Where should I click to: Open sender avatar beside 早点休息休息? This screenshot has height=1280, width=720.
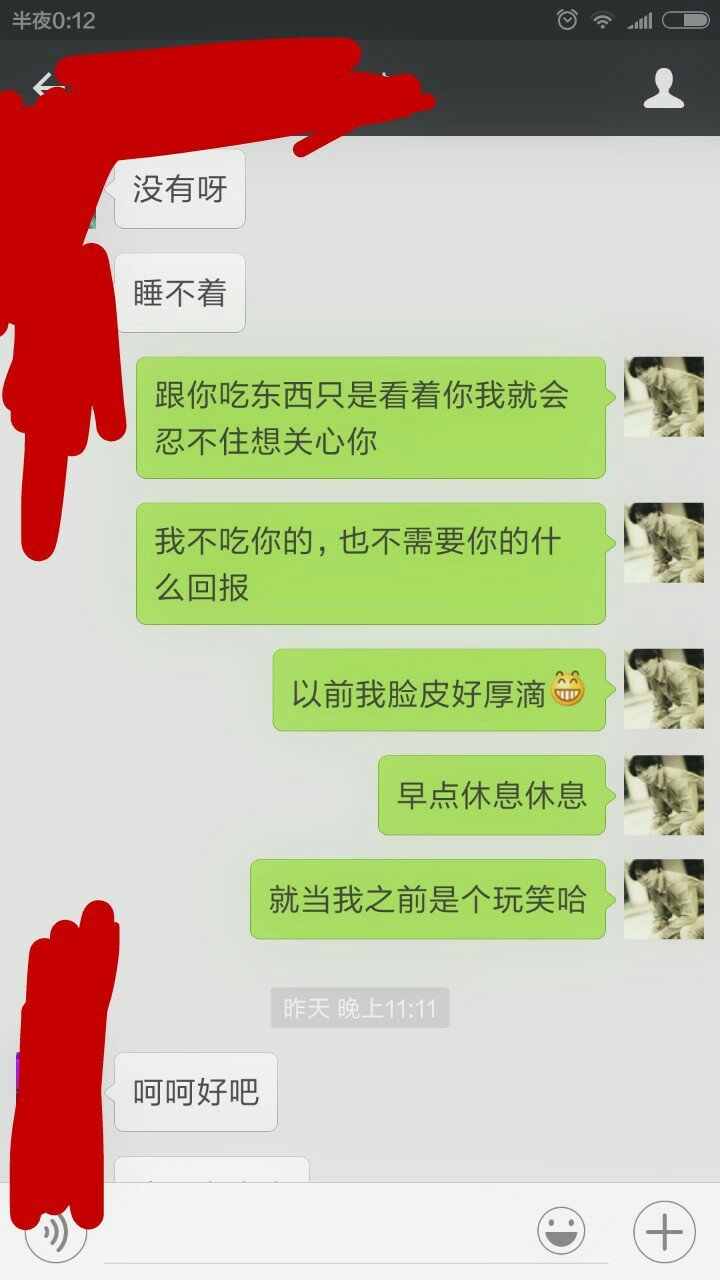pos(663,795)
